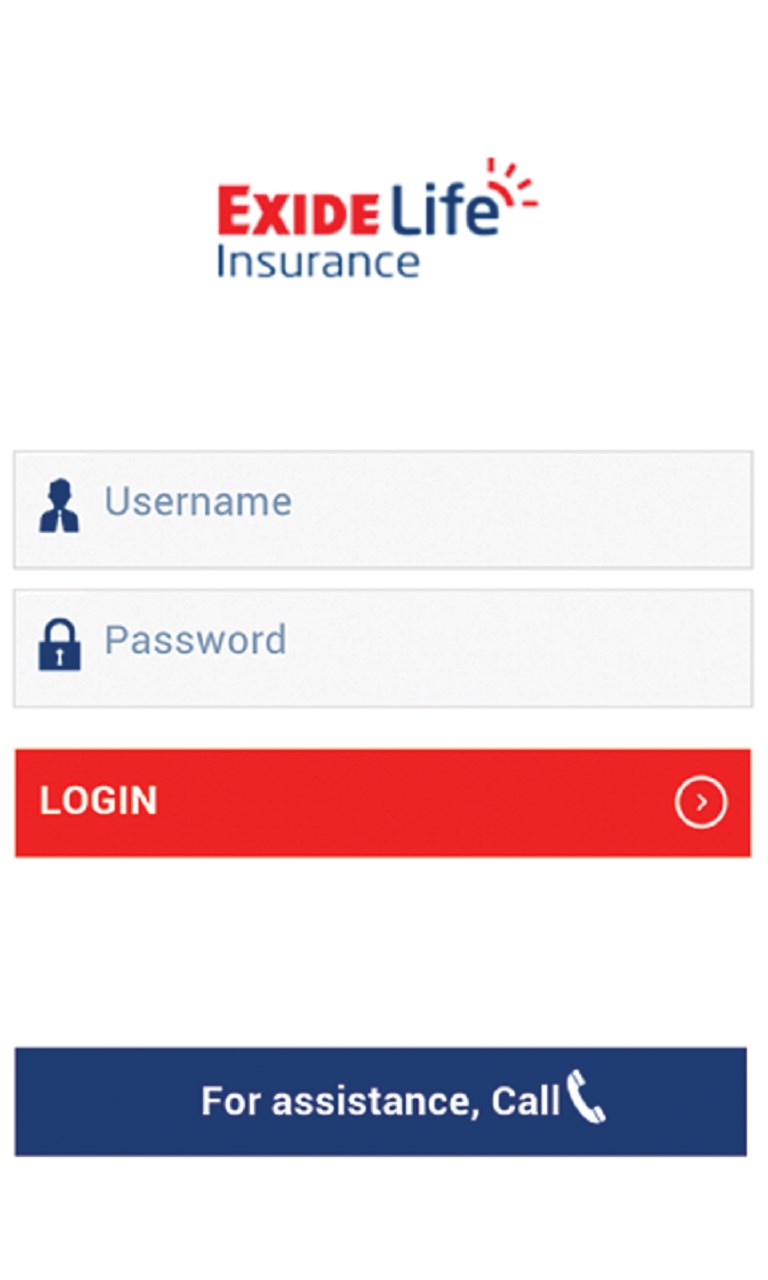Viewport: 768px width, 1280px height.
Task: Focus the Password field
Action: pyautogui.click(x=384, y=648)
